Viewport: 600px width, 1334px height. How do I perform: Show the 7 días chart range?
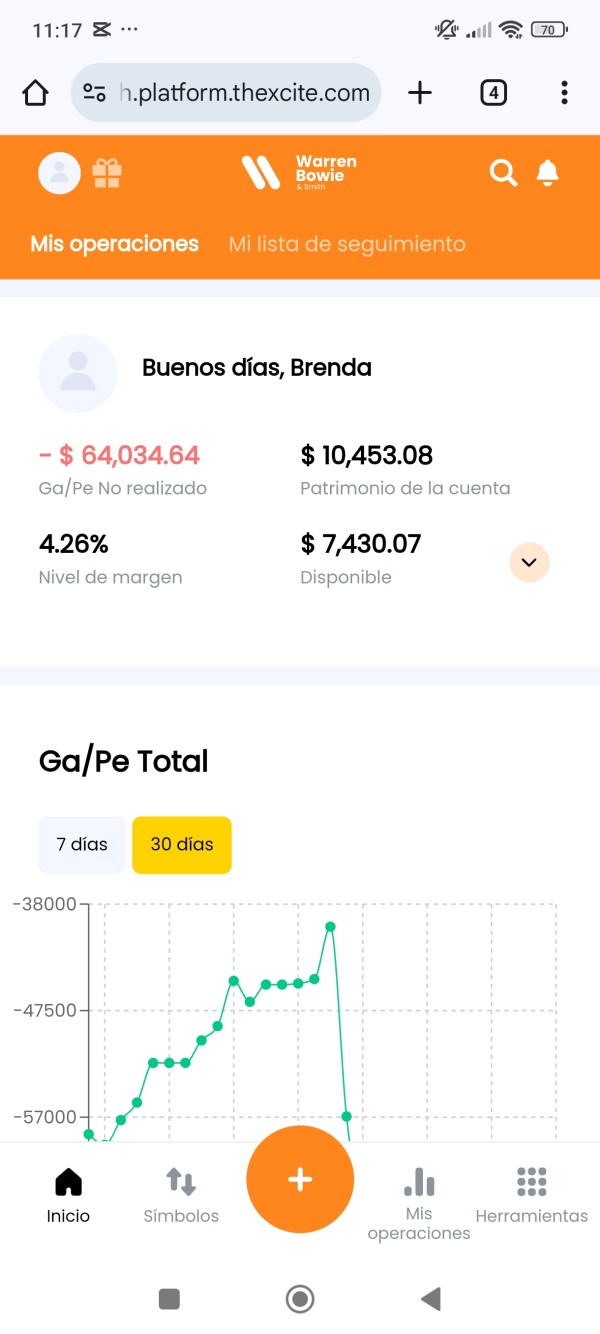coord(82,845)
